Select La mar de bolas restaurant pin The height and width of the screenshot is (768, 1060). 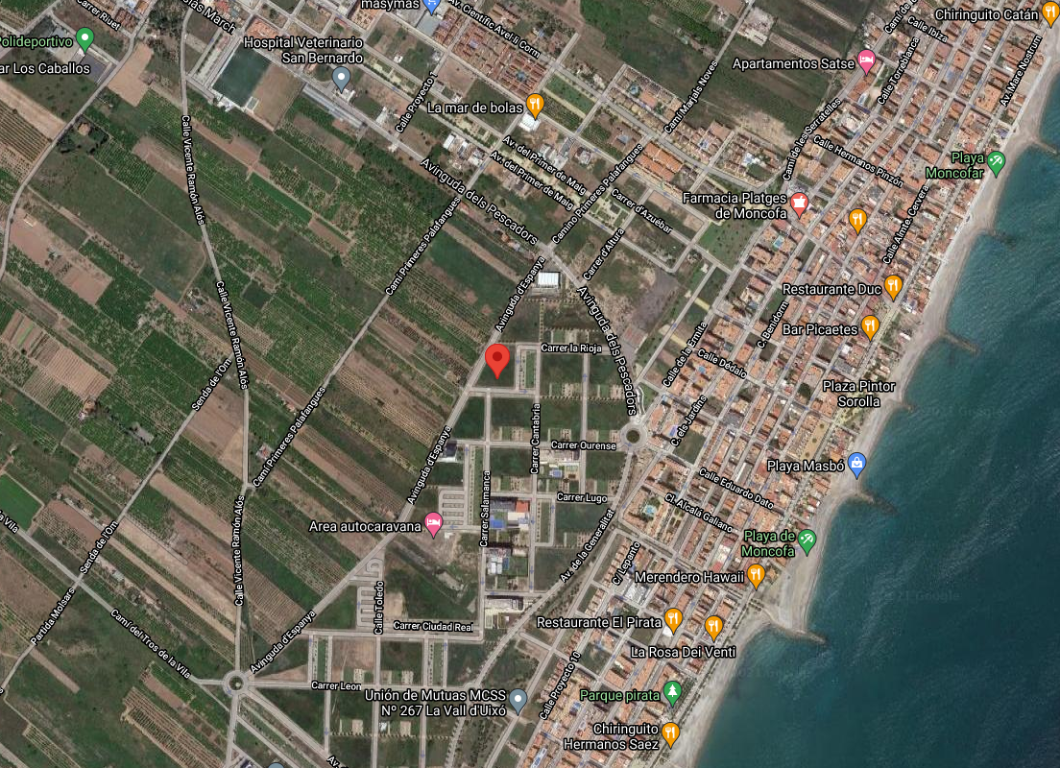(x=536, y=104)
